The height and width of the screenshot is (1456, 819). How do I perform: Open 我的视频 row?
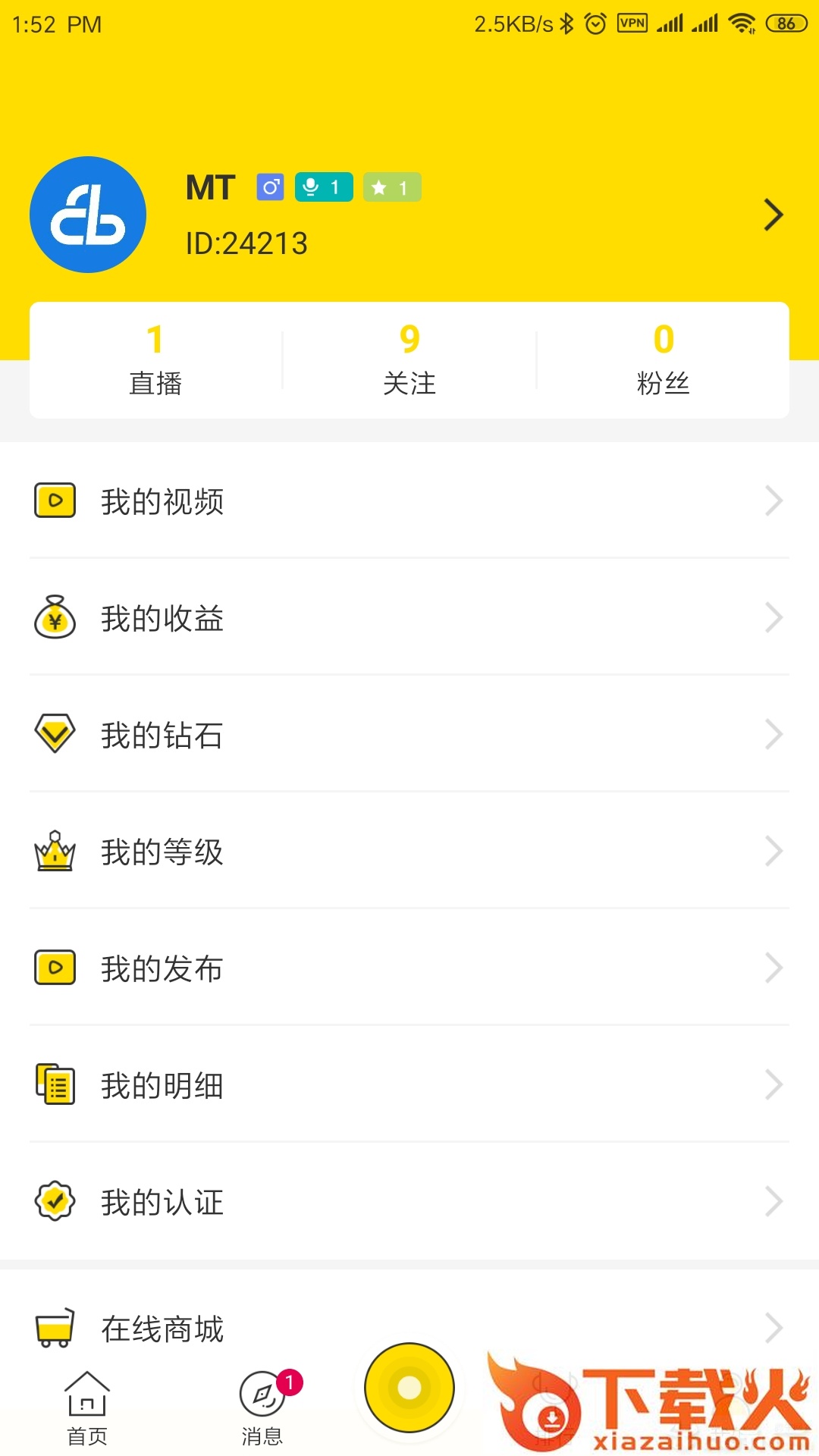[x=409, y=501]
